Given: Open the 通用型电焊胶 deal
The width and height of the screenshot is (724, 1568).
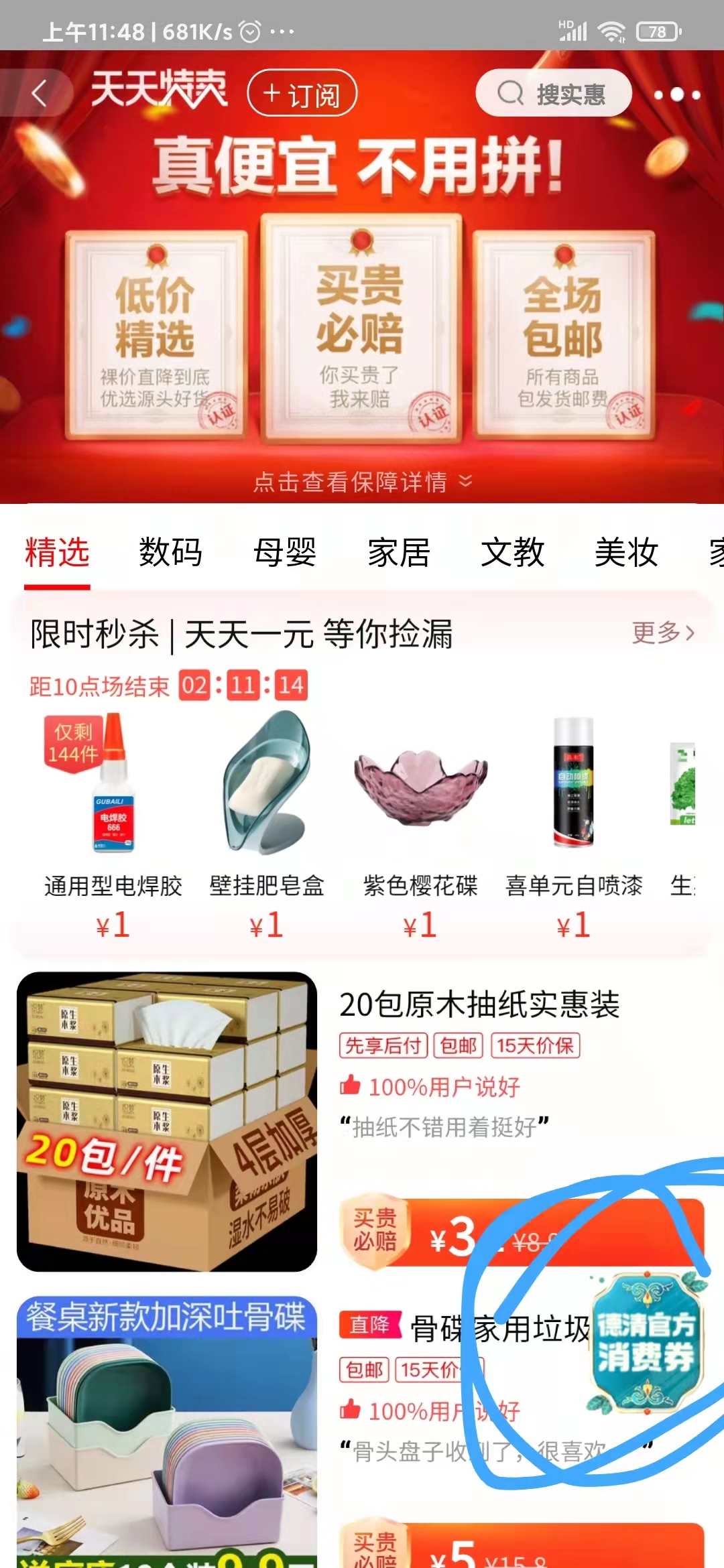Looking at the screenshot, I should point(113,824).
